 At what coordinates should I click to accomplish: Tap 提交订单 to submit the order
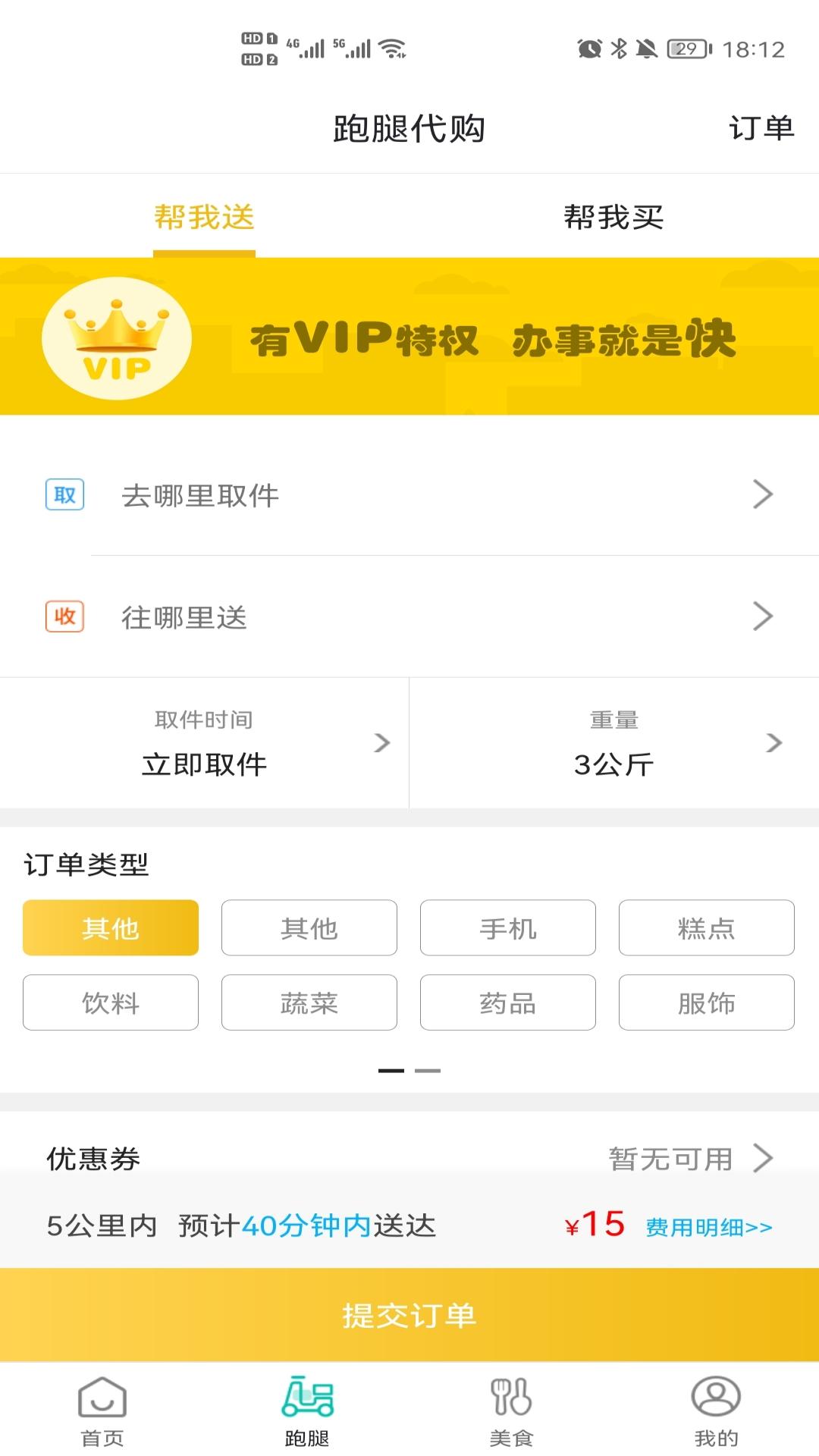point(409,1315)
